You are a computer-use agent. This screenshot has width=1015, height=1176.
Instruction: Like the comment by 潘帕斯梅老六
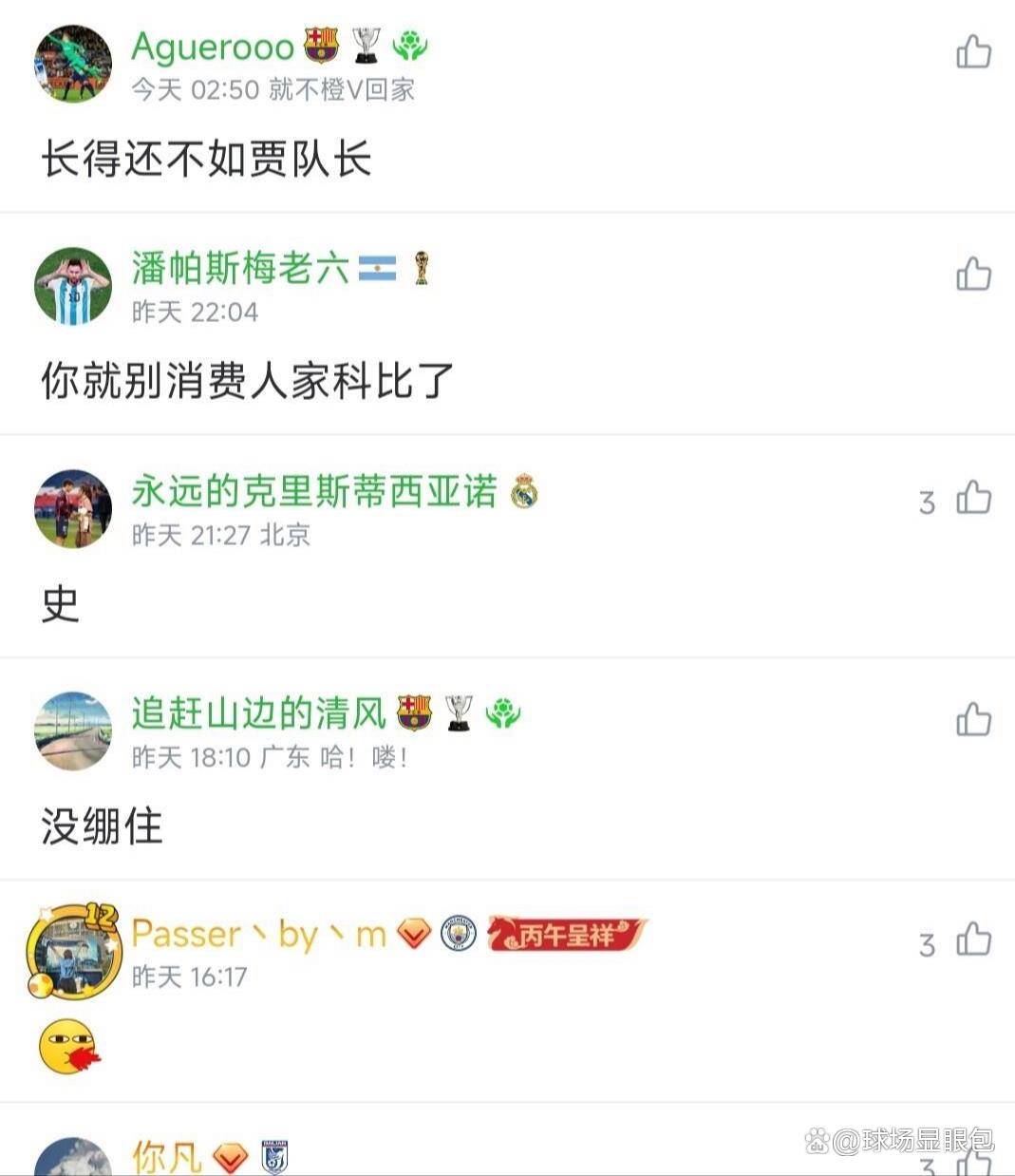point(973,274)
